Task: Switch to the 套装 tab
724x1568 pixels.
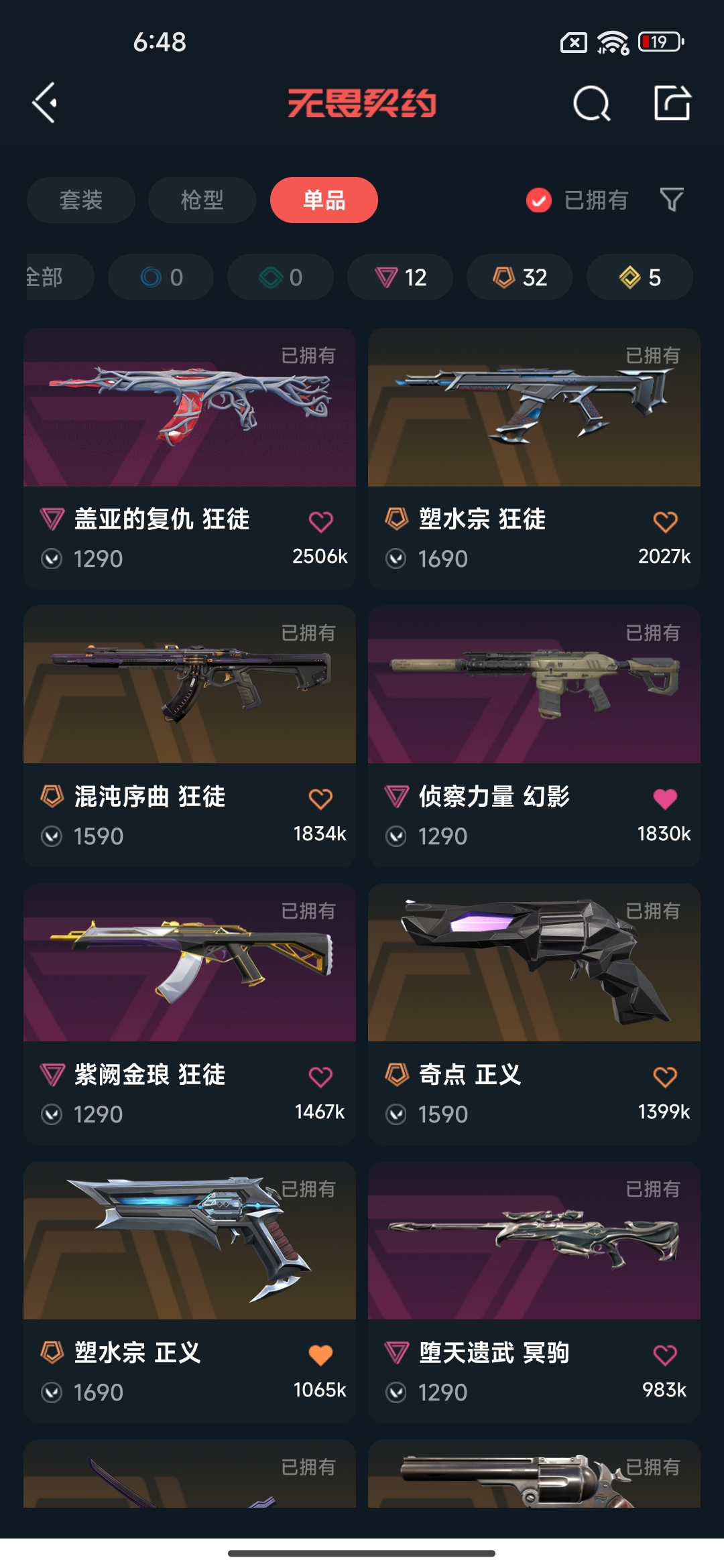Action: click(x=81, y=200)
